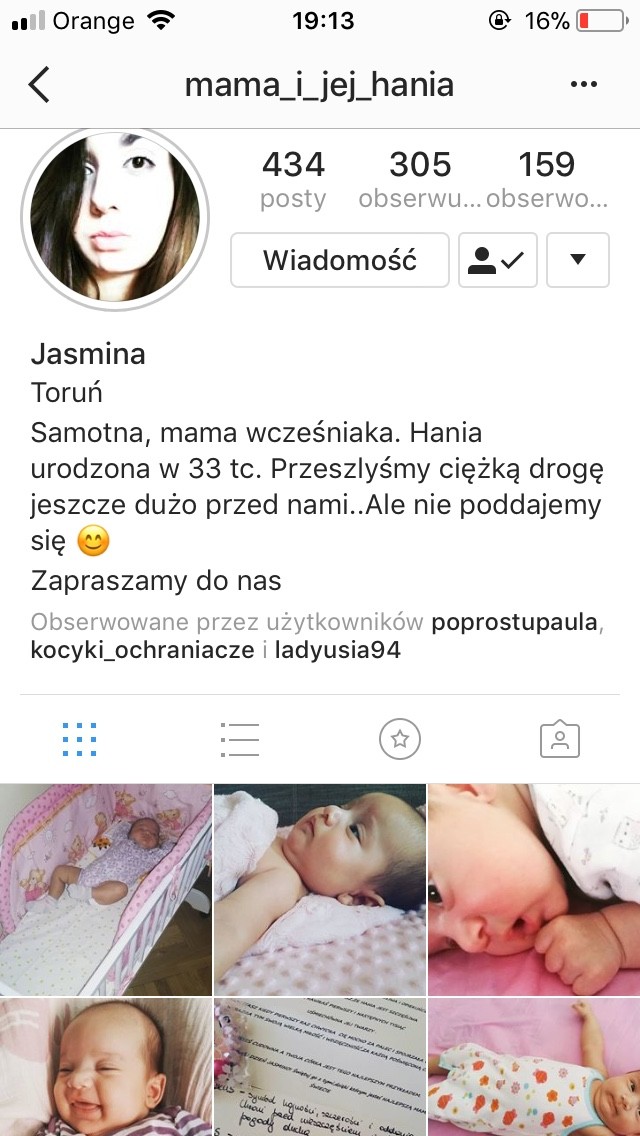Open the list of 305 followers

(420, 180)
